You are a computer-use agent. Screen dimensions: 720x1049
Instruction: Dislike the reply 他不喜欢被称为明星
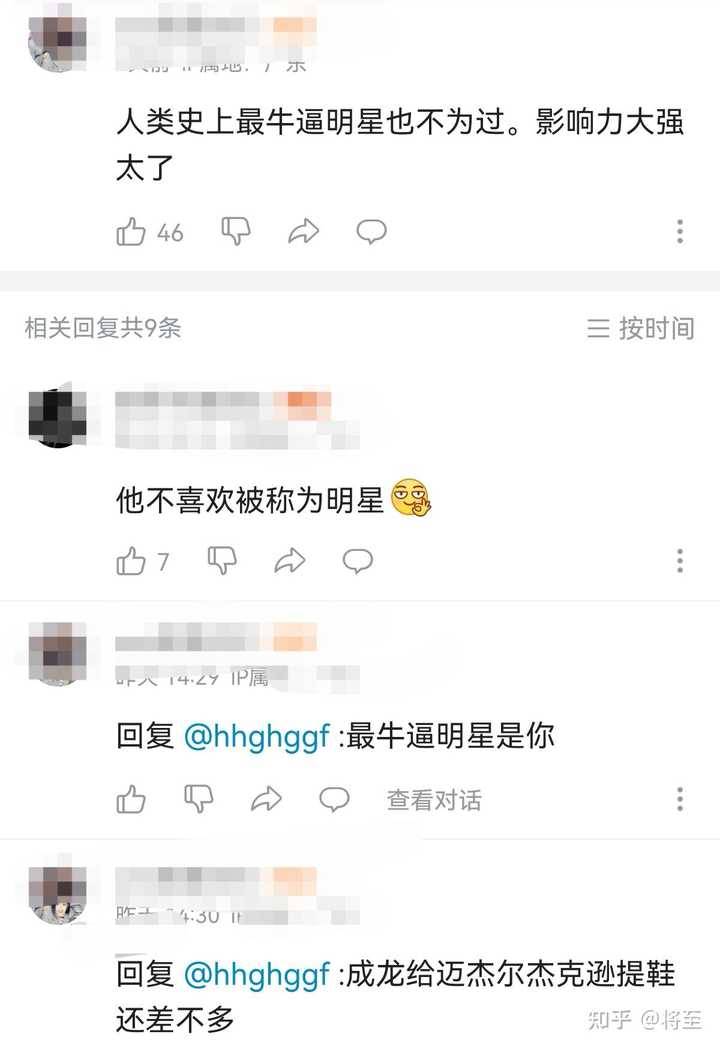pyautogui.click(x=222, y=561)
